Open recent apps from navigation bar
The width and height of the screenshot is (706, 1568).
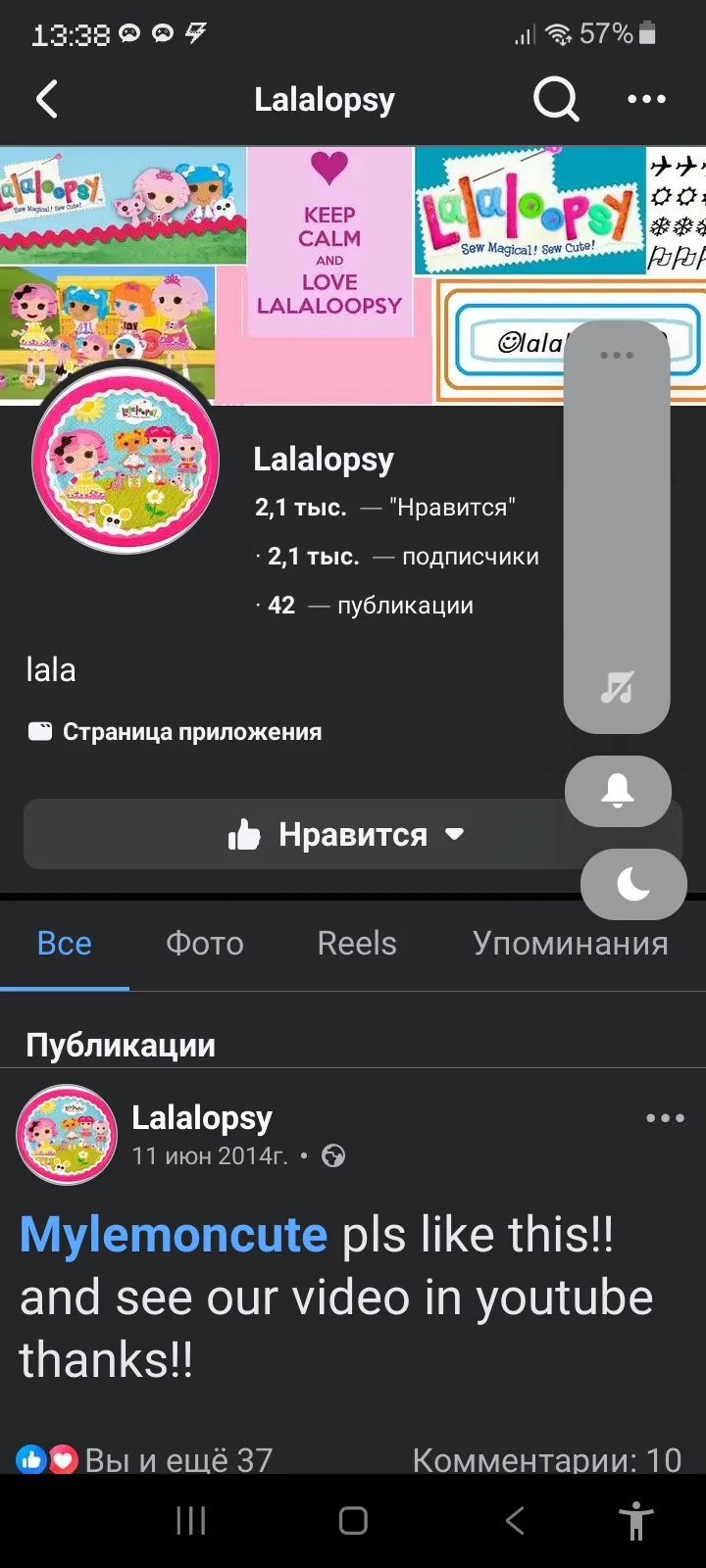190,1521
